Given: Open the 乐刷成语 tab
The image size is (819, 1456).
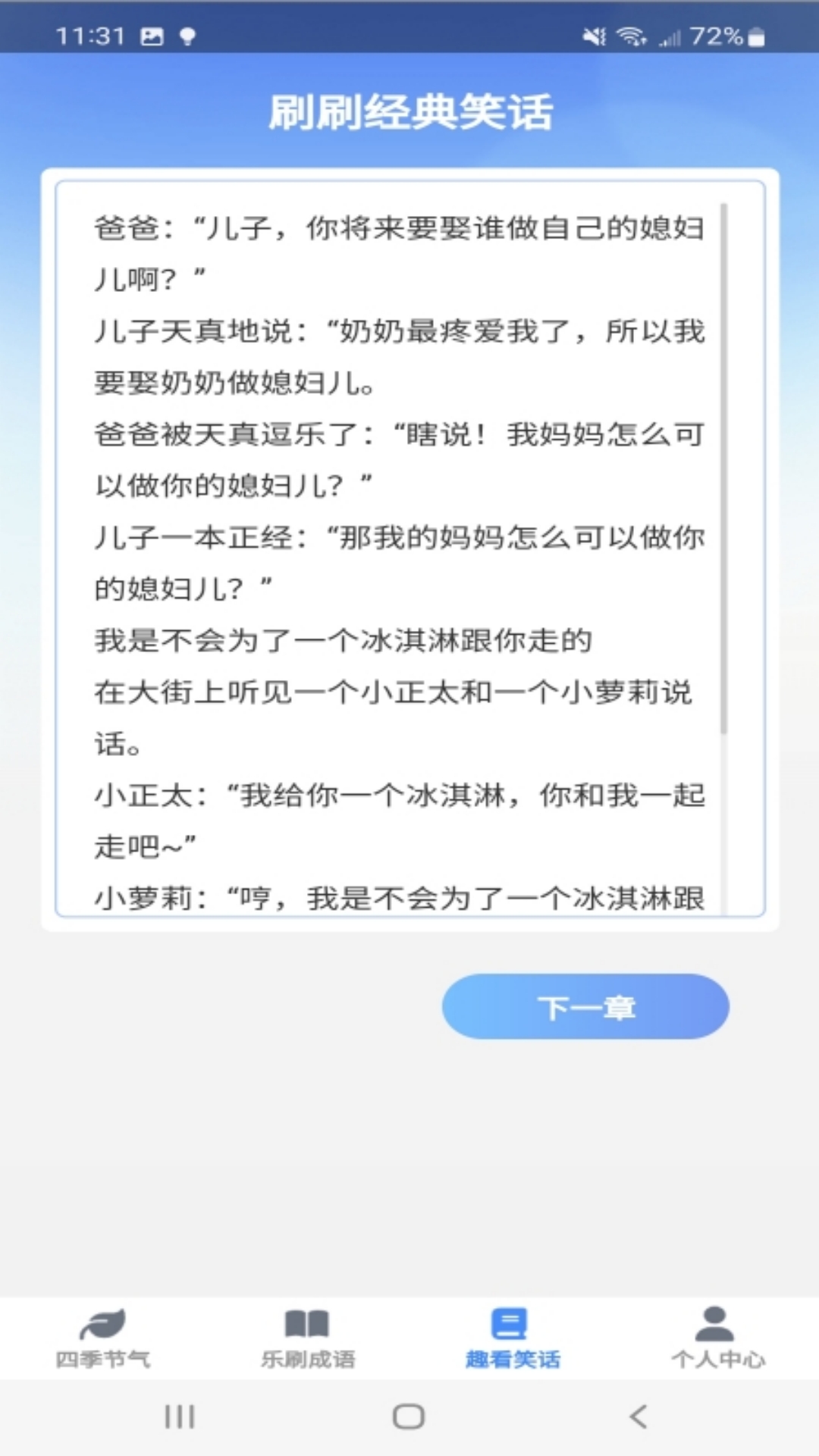Looking at the screenshot, I should [x=307, y=1338].
